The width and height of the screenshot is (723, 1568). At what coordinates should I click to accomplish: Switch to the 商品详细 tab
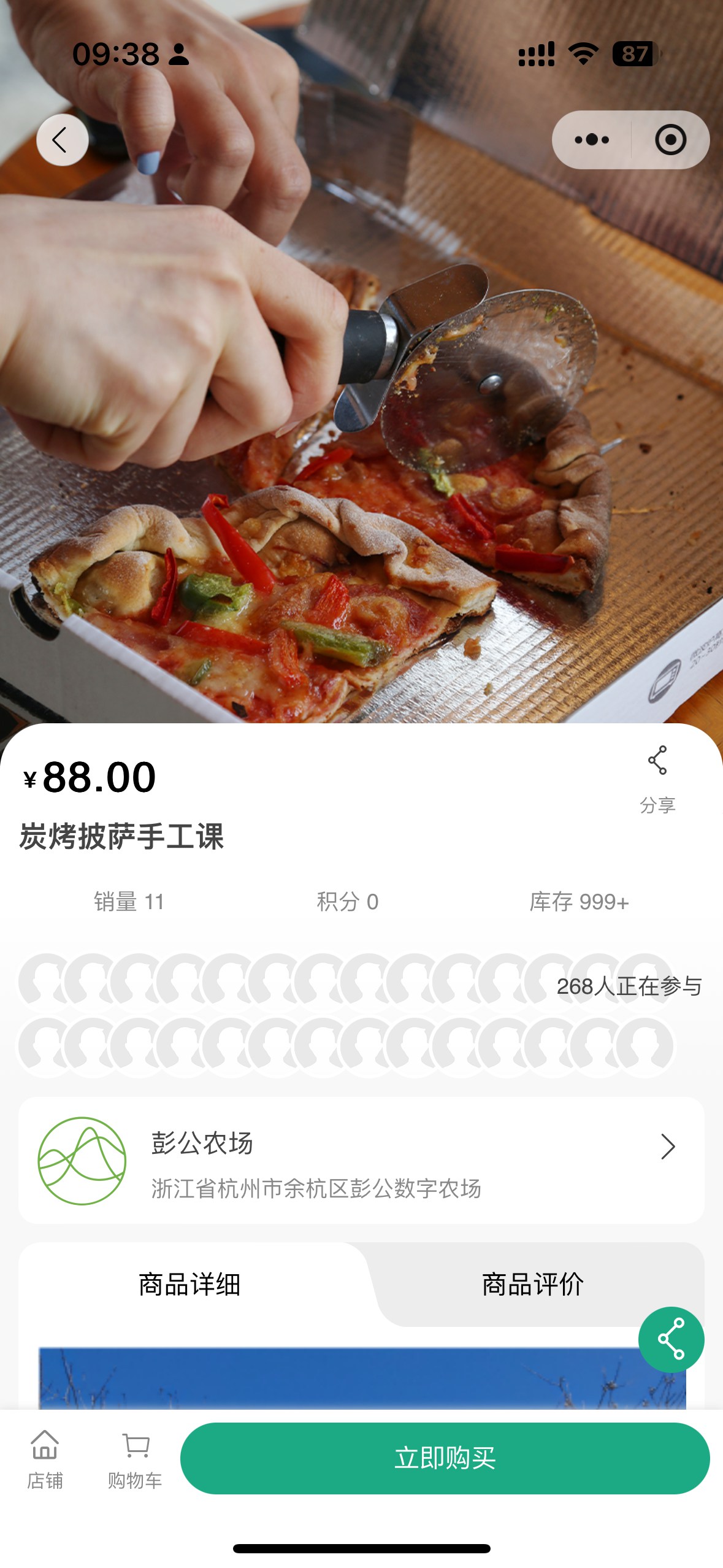[189, 1285]
